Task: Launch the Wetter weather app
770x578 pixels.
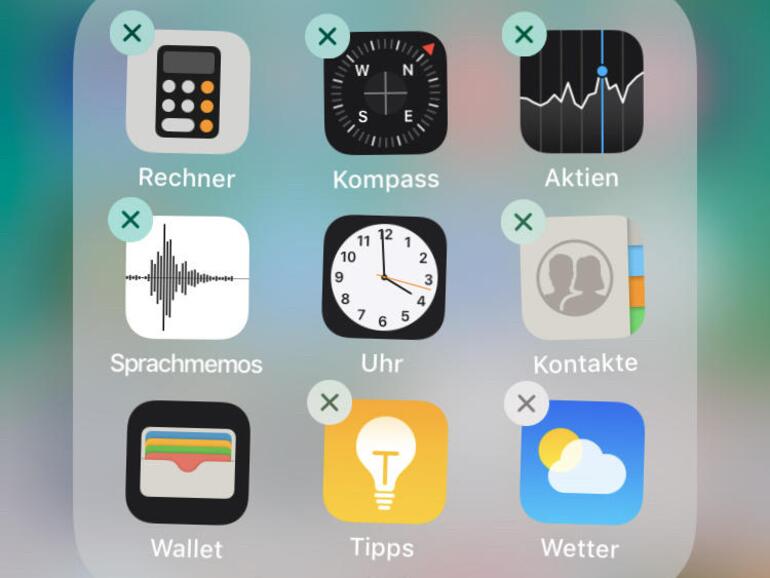Action: point(582,463)
